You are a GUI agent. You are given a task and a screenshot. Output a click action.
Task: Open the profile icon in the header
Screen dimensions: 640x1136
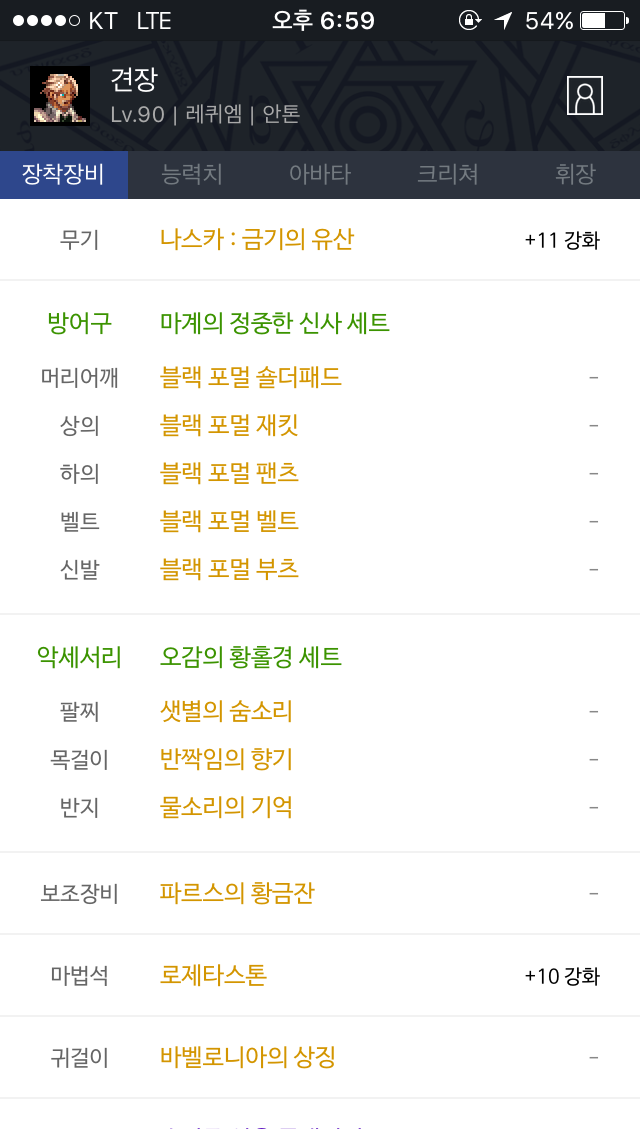[x=584, y=96]
